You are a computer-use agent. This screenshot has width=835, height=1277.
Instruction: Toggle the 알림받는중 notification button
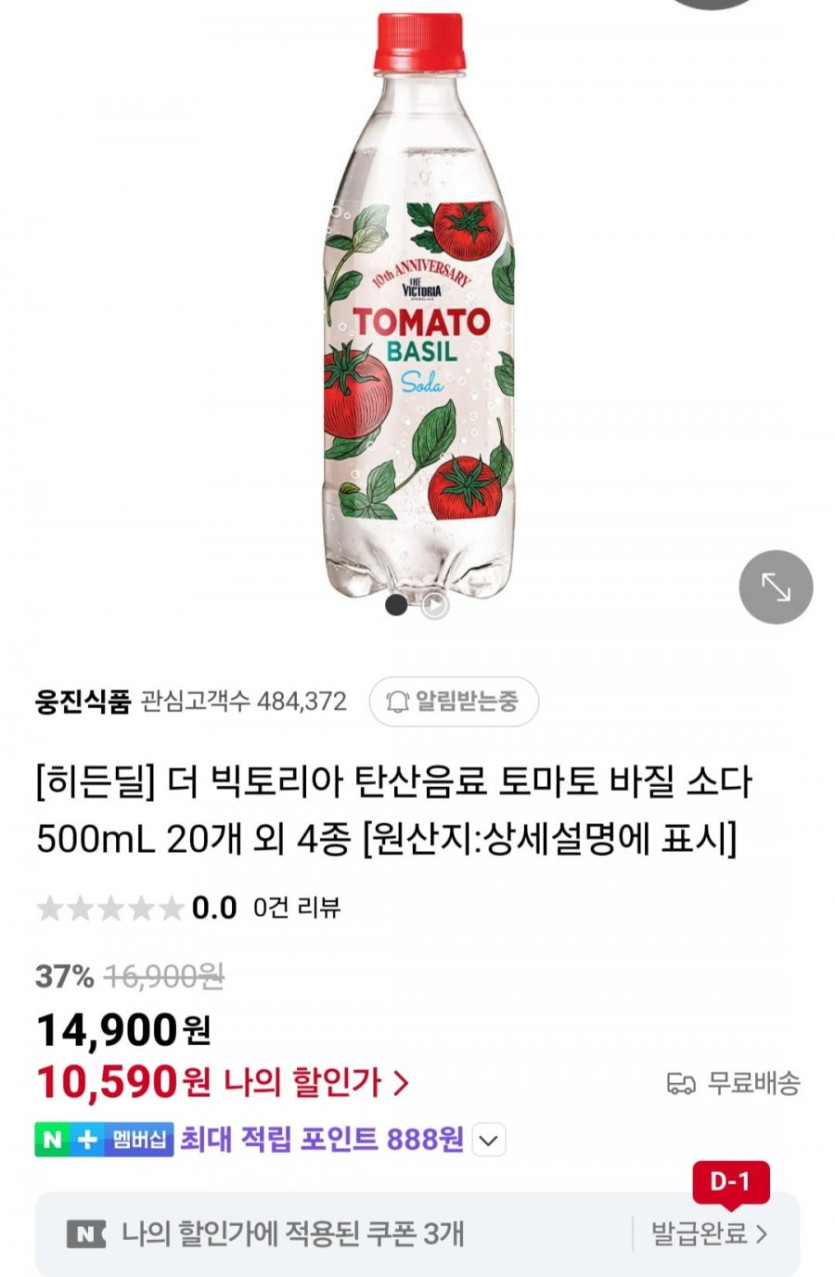(454, 701)
